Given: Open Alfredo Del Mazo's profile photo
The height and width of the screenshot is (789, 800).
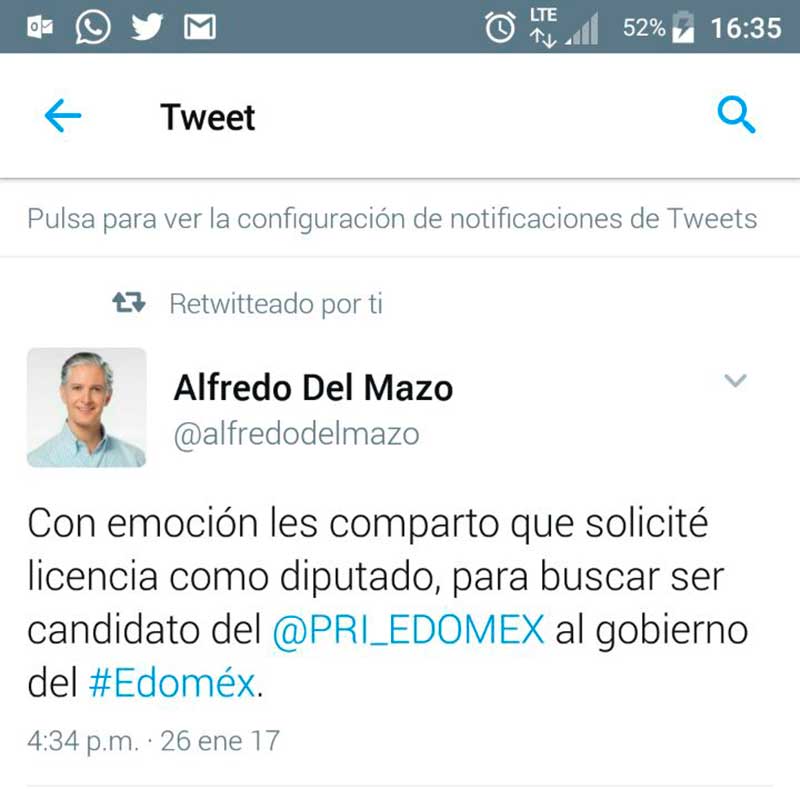Looking at the screenshot, I should click(86, 407).
